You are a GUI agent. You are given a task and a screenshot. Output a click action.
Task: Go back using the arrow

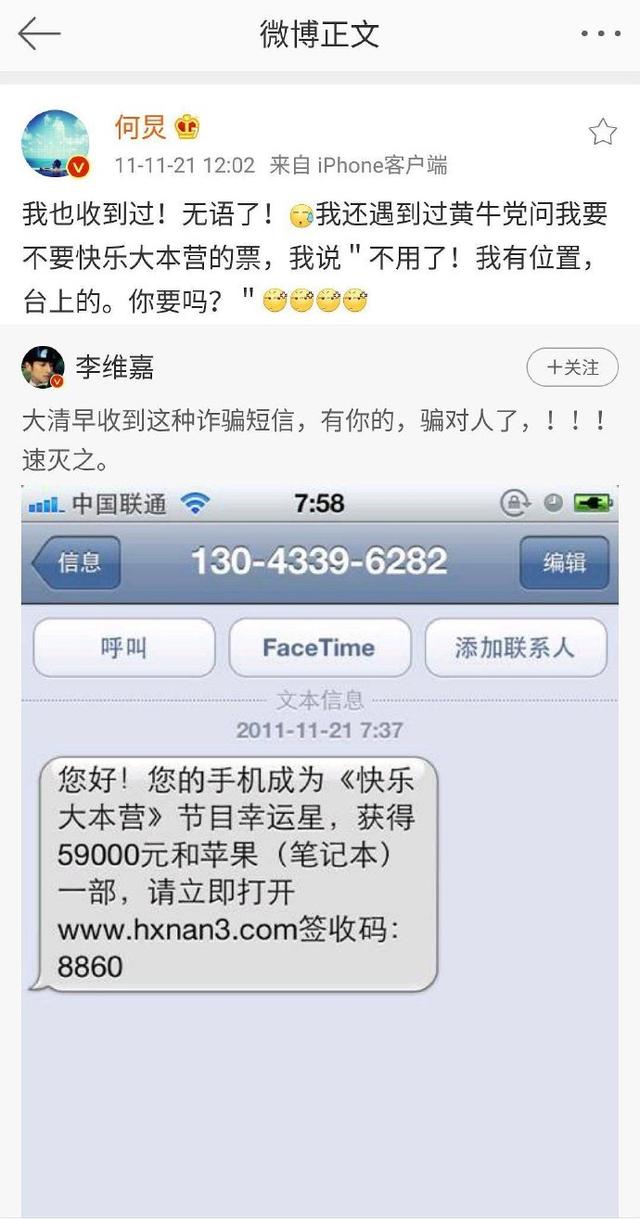(x=39, y=34)
